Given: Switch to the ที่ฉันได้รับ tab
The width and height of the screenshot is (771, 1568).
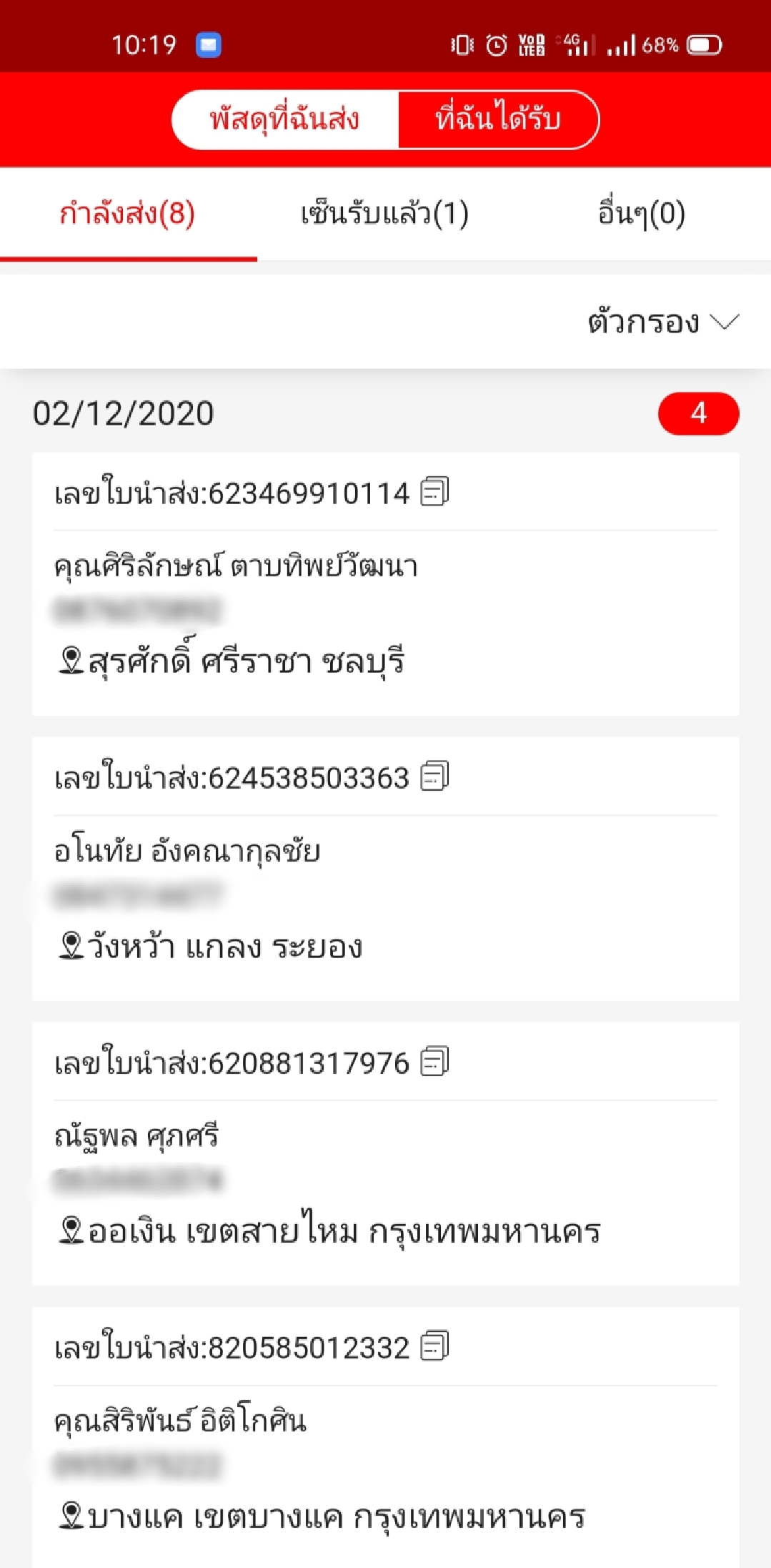Looking at the screenshot, I should coord(498,119).
